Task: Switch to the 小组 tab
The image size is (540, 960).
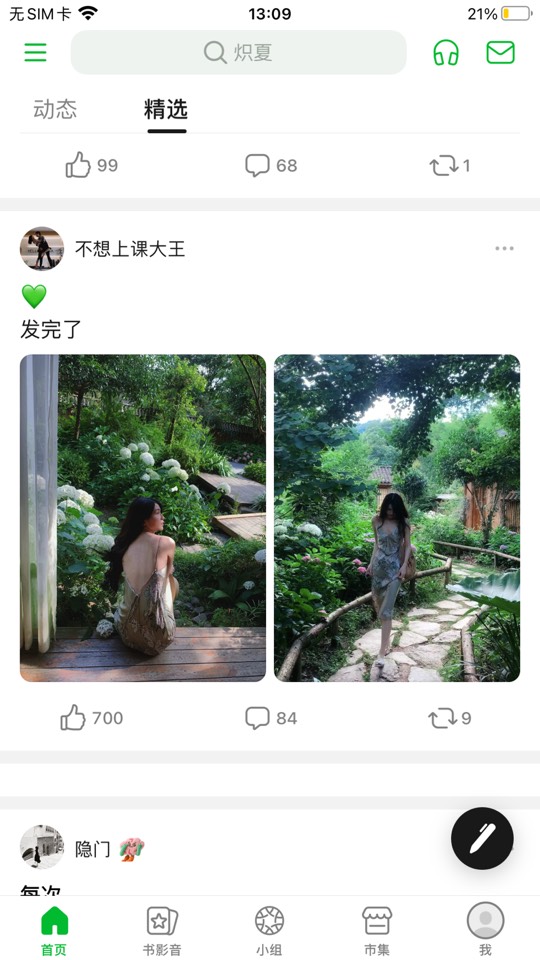Action: 269,931
